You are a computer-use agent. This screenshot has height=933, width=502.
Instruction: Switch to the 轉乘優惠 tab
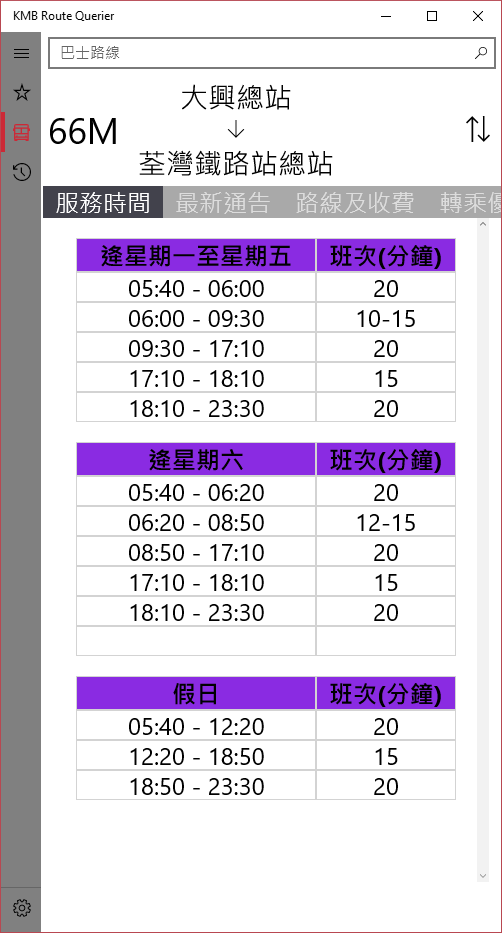pyautogui.click(x=470, y=202)
